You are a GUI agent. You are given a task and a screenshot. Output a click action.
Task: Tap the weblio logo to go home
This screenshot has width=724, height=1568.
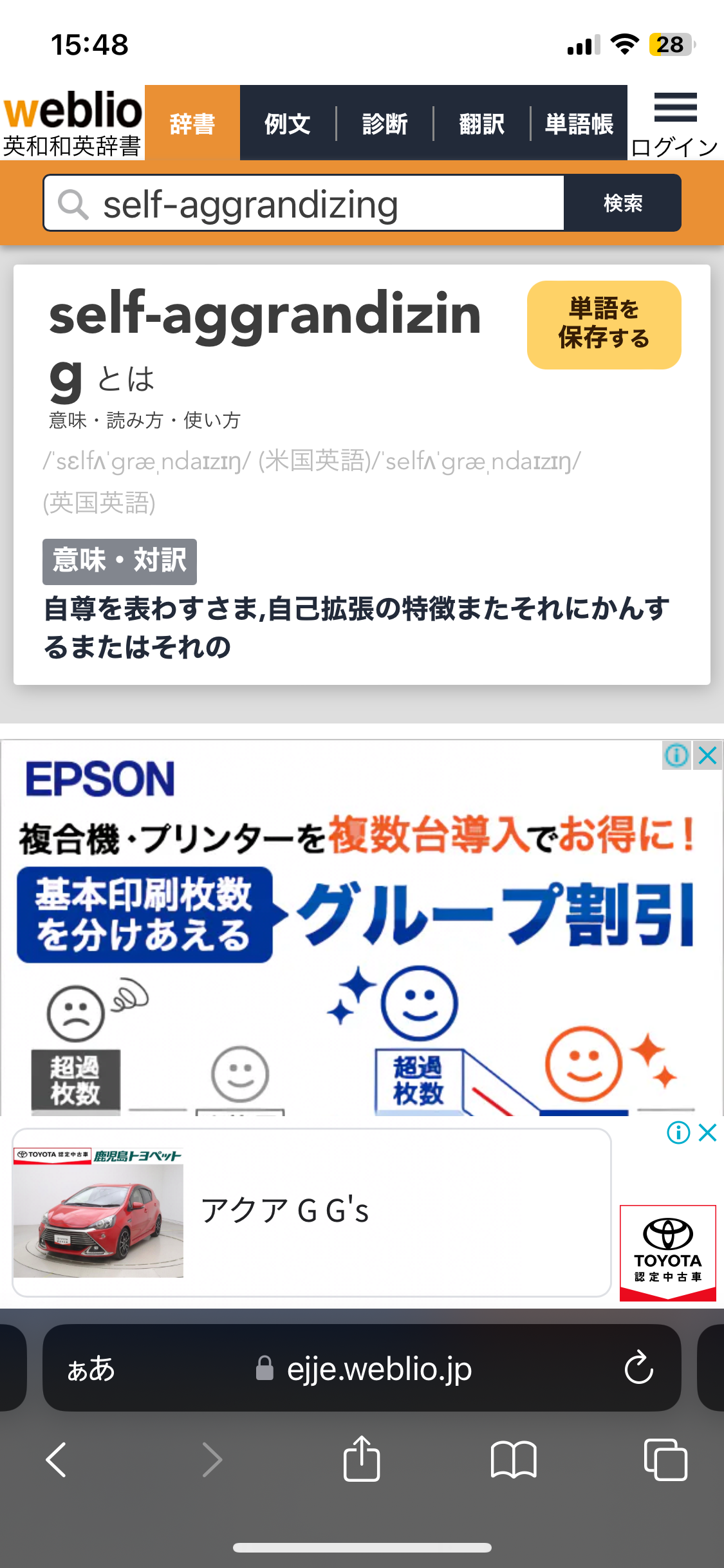click(x=72, y=122)
